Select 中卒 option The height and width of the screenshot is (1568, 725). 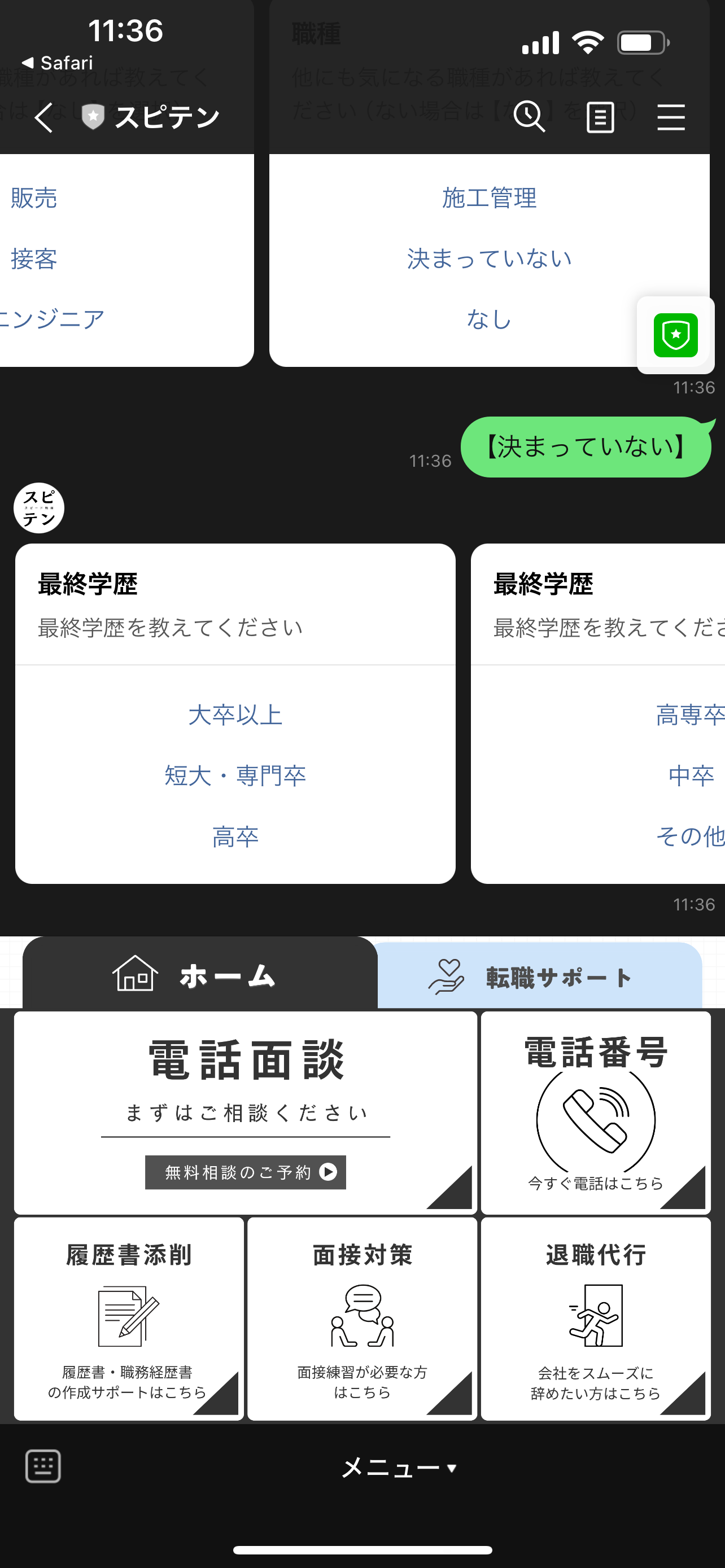(691, 776)
